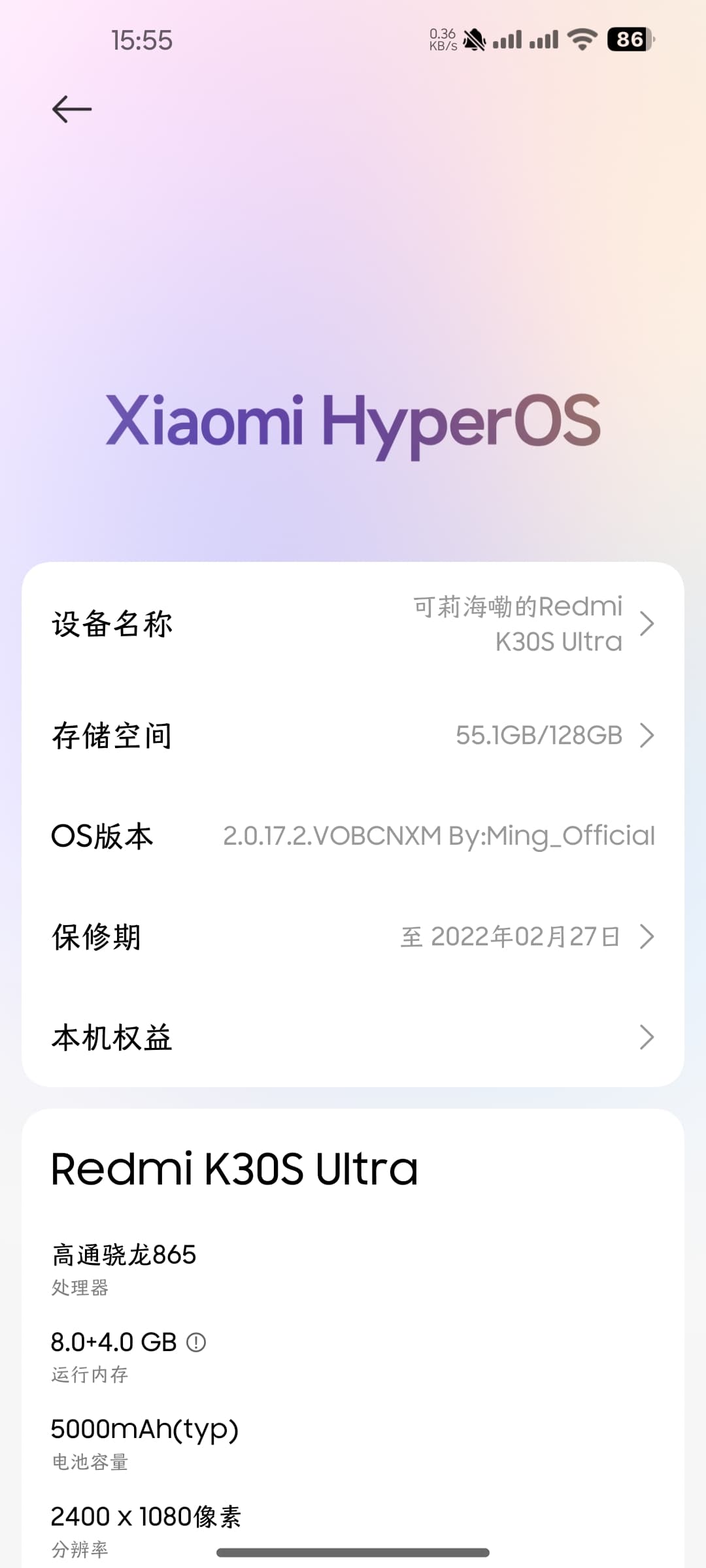Viewport: 706px width, 1568px height.
Task: Open the 设备名称 device name row
Action: click(x=353, y=624)
